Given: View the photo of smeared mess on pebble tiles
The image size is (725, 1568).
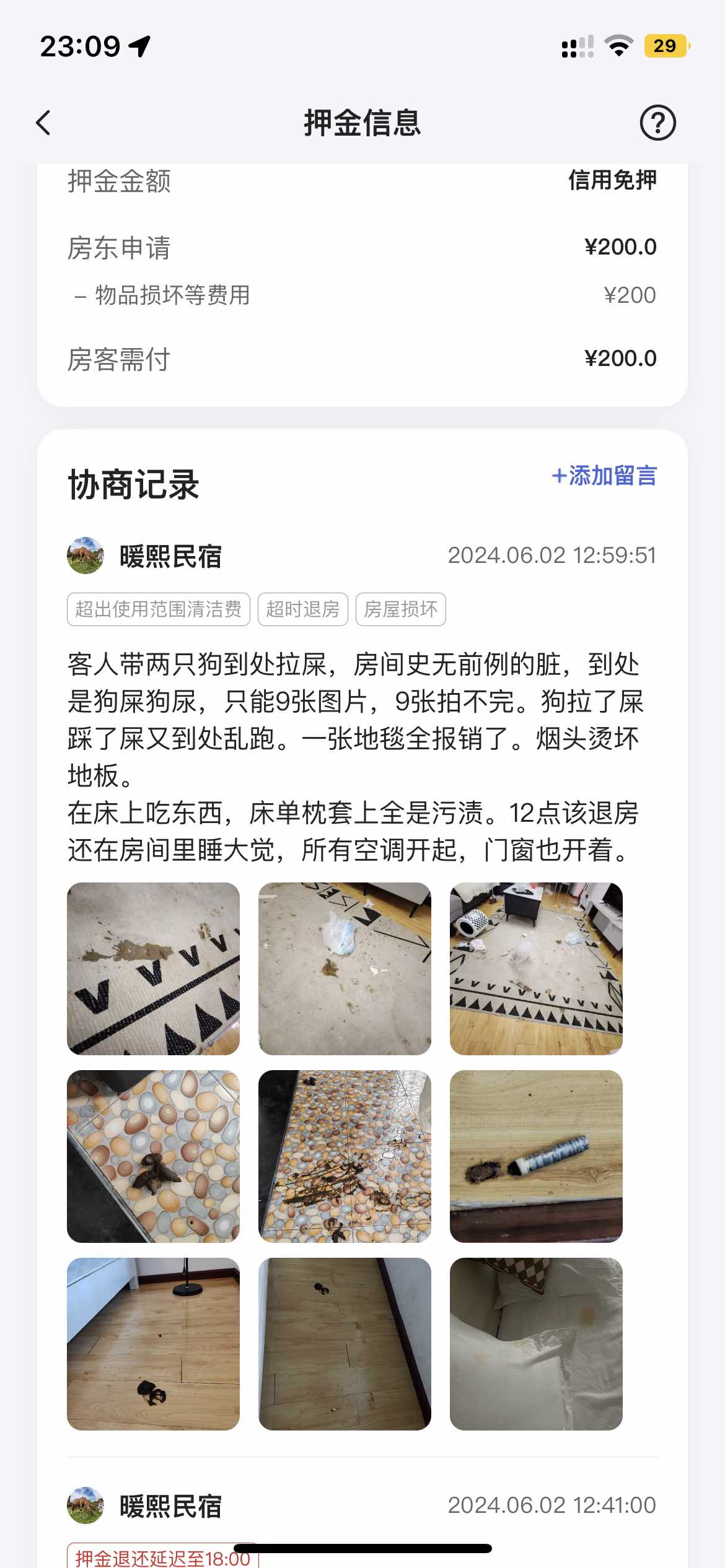Looking at the screenshot, I should coord(345,1156).
